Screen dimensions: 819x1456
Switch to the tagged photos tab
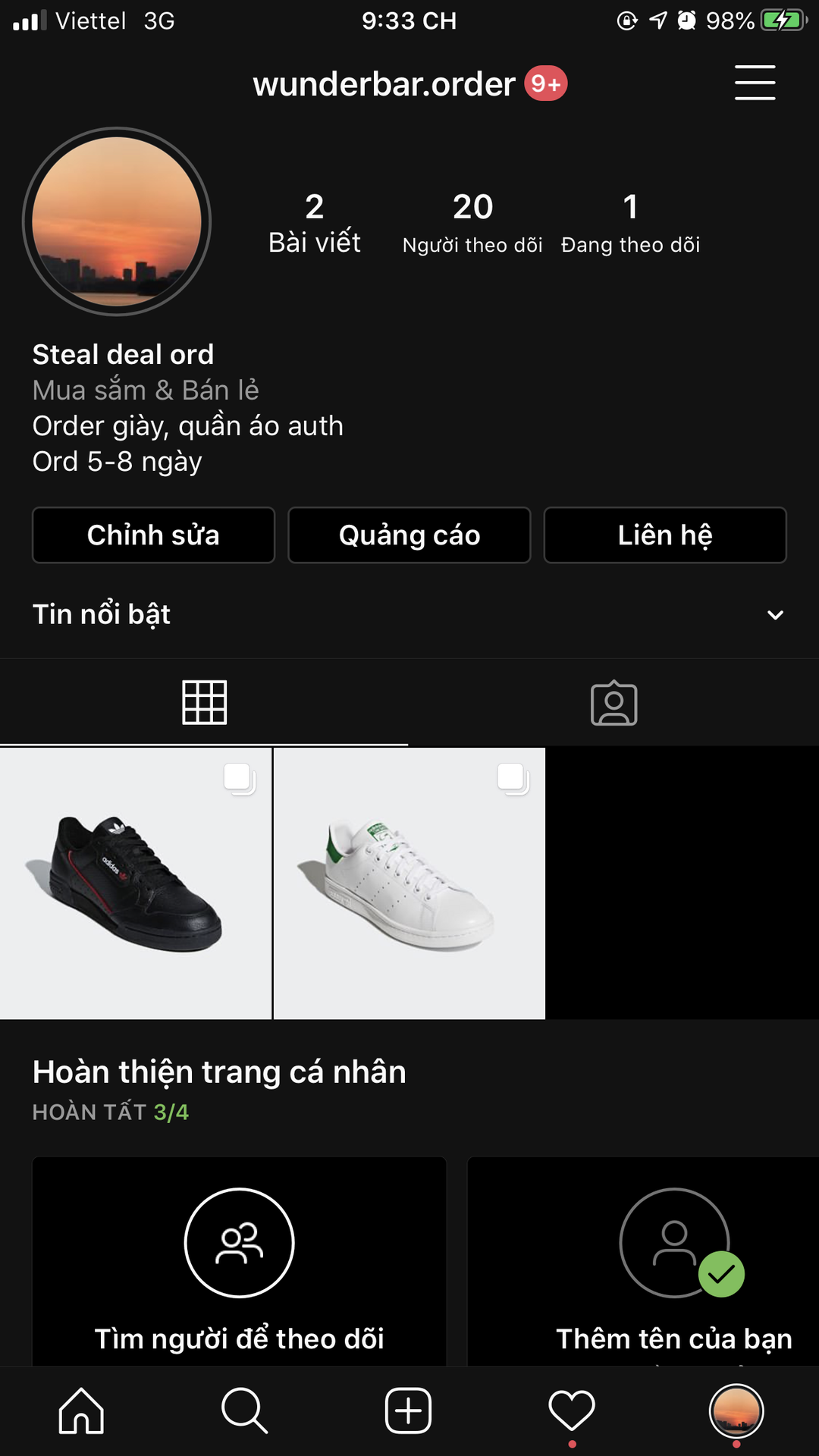tap(613, 703)
